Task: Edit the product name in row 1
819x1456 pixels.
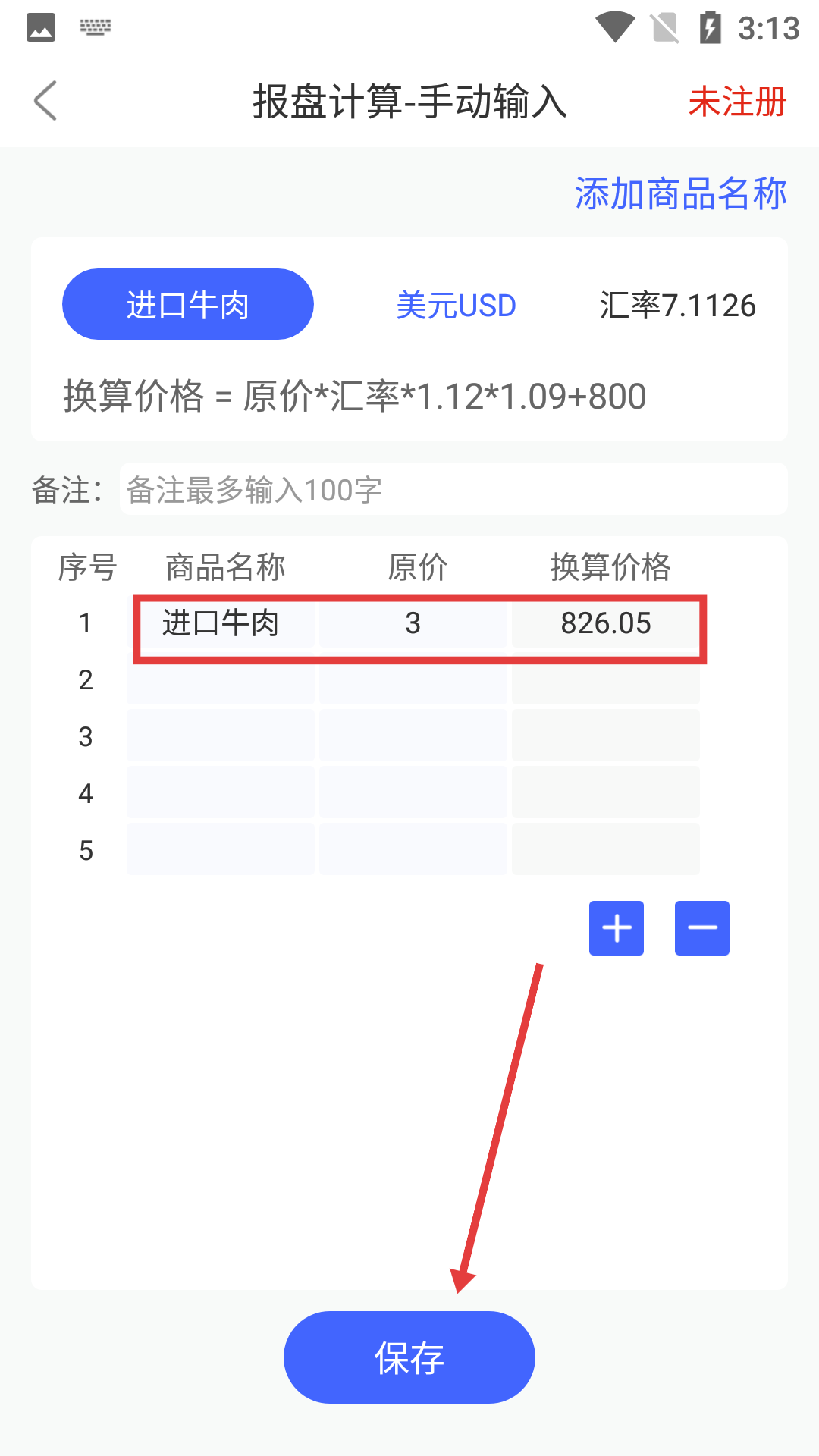Action: coord(221,623)
